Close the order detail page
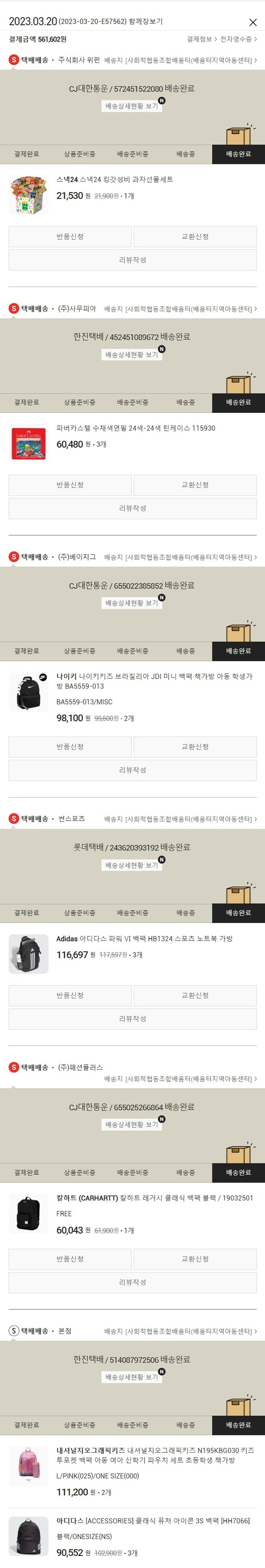This screenshot has height=1568, width=265. click(x=253, y=23)
